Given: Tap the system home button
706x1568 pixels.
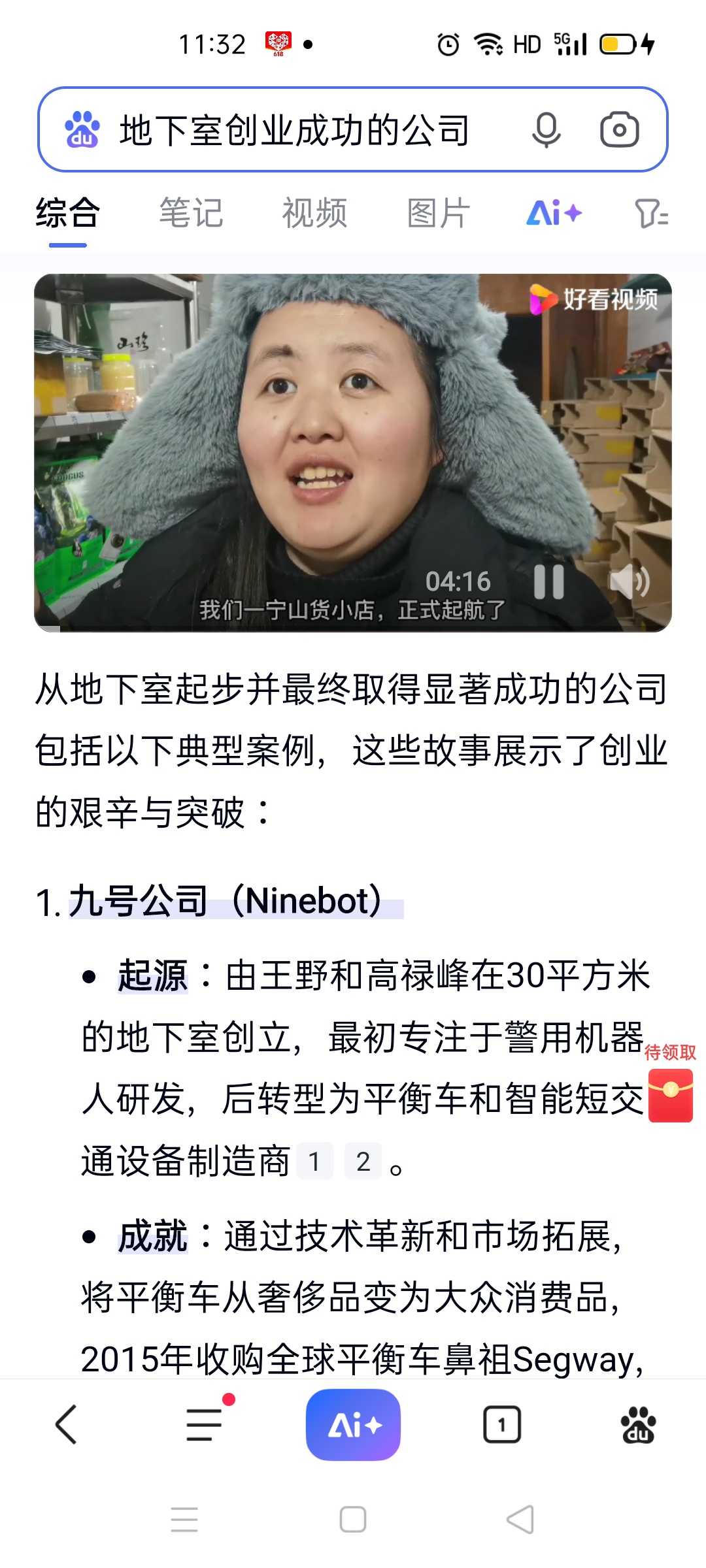Looking at the screenshot, I should (353, 1519).
